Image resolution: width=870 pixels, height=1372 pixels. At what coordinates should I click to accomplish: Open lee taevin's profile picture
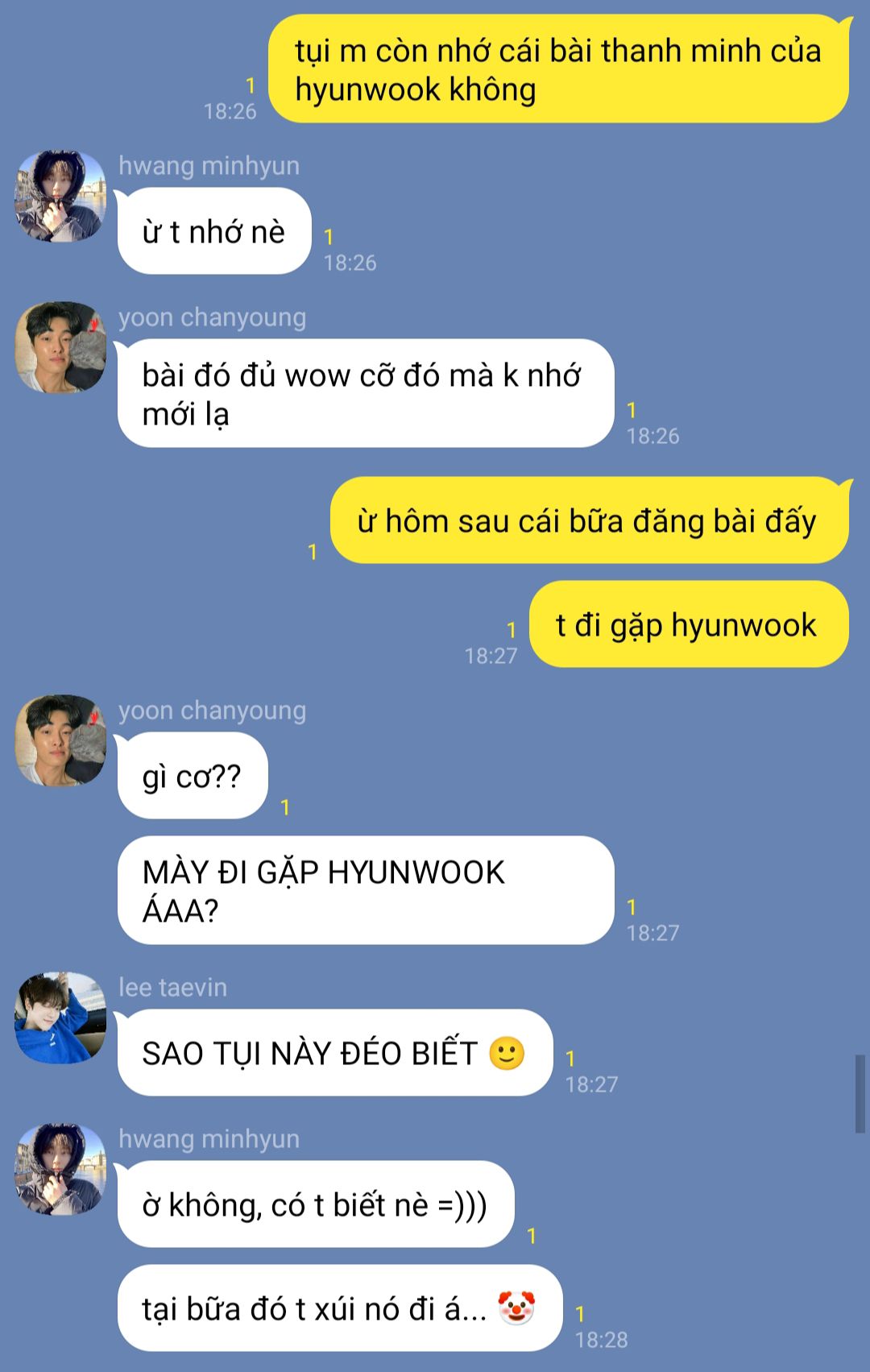click(x=60, y=1018)
